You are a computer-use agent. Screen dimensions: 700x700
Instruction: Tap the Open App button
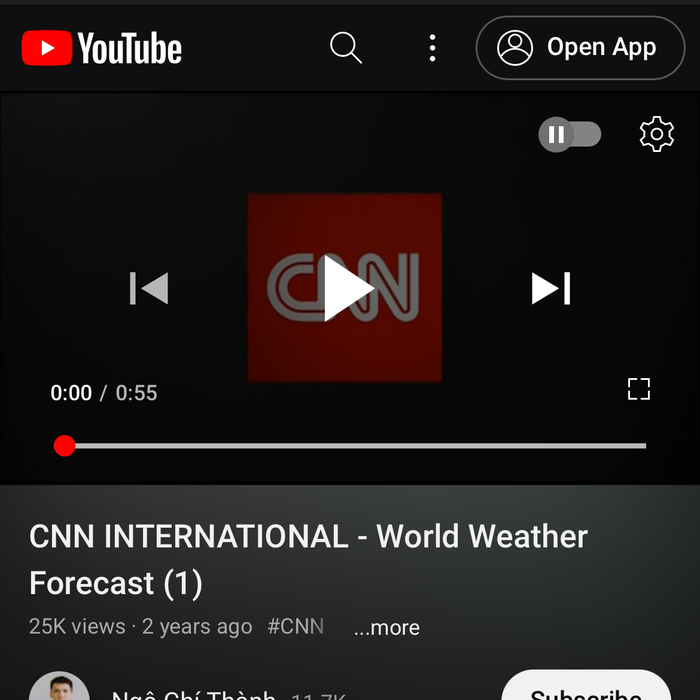coord(580,47)
